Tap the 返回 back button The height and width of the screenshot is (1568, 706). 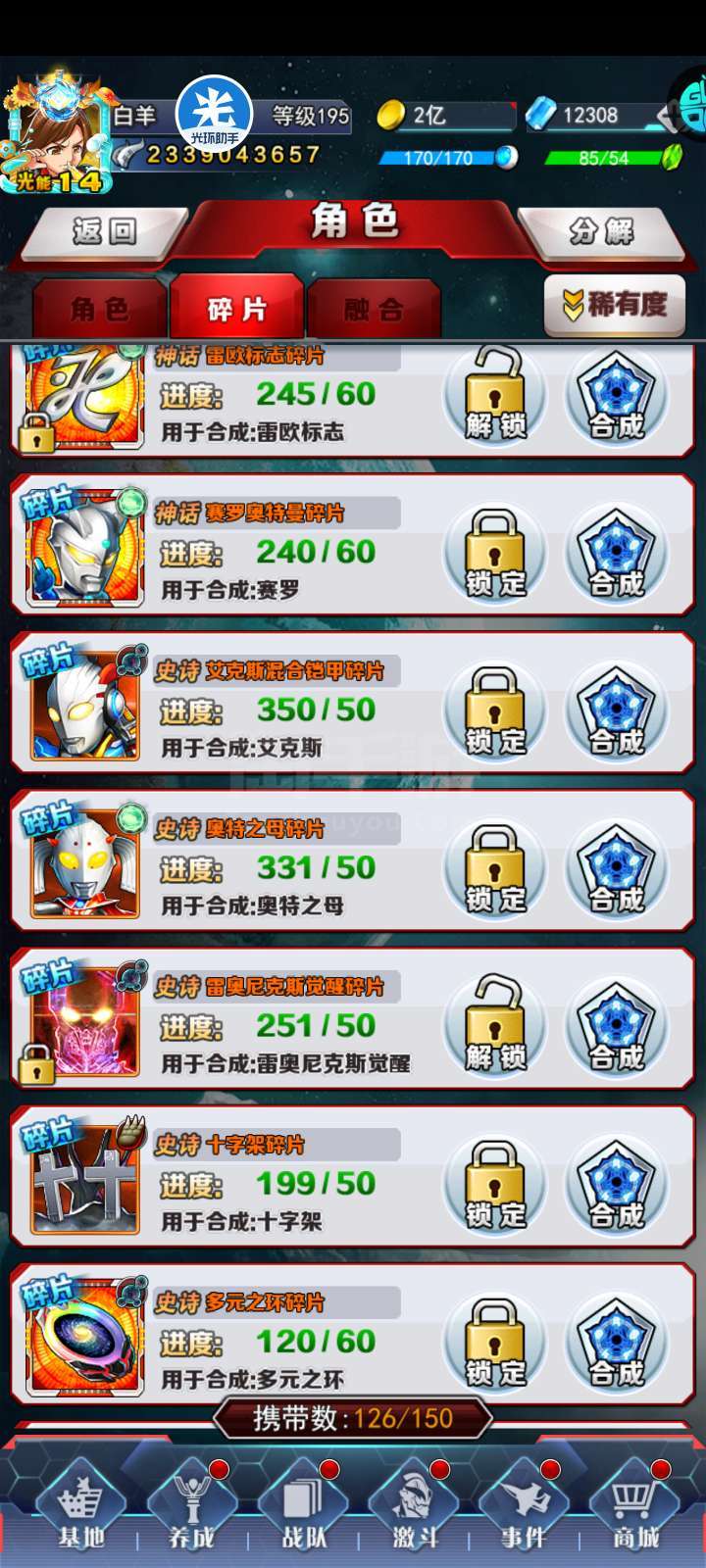pyautogui.click(x=103, y=232)
